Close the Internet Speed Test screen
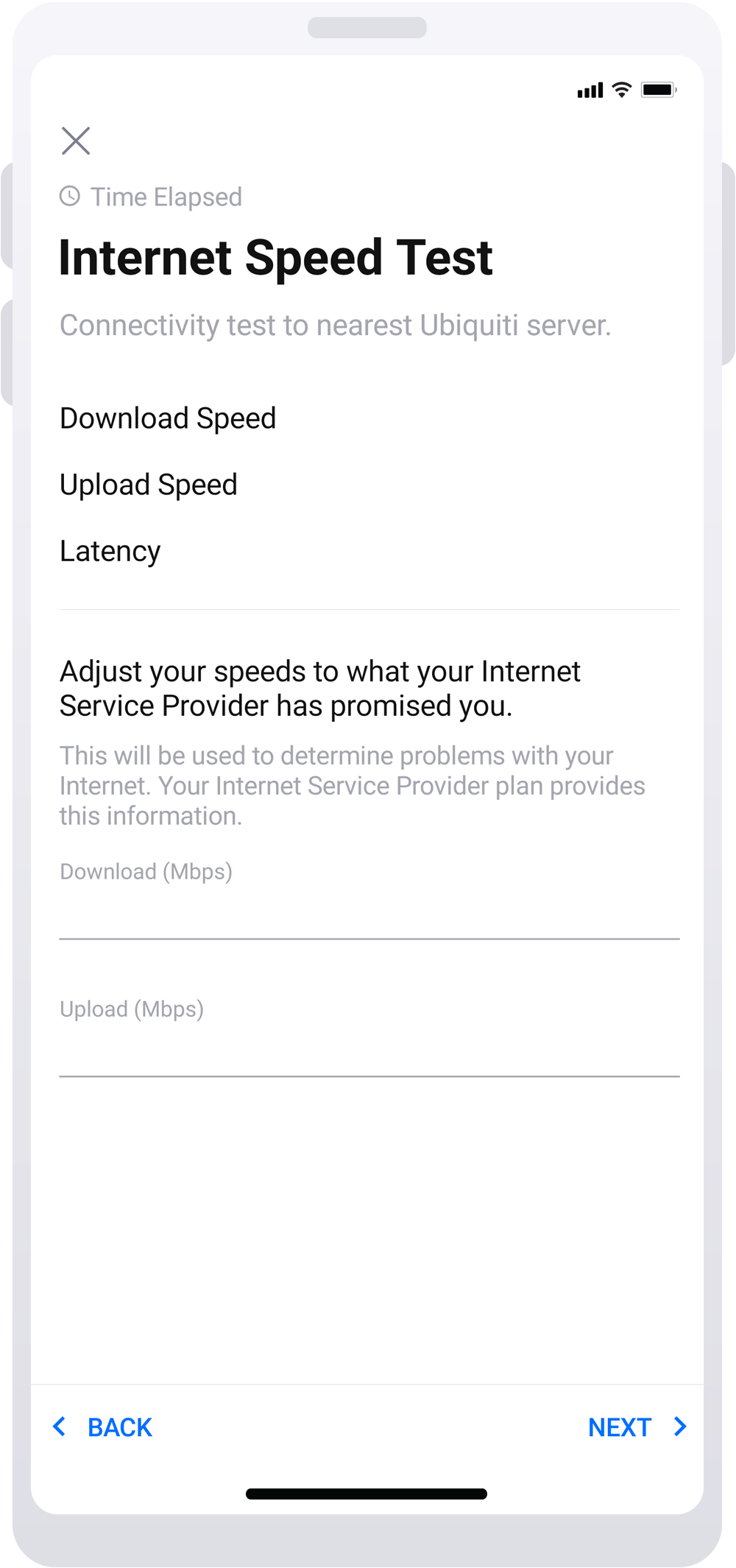The width and height of the screenshot is (736, 1568). pos(76,141)
